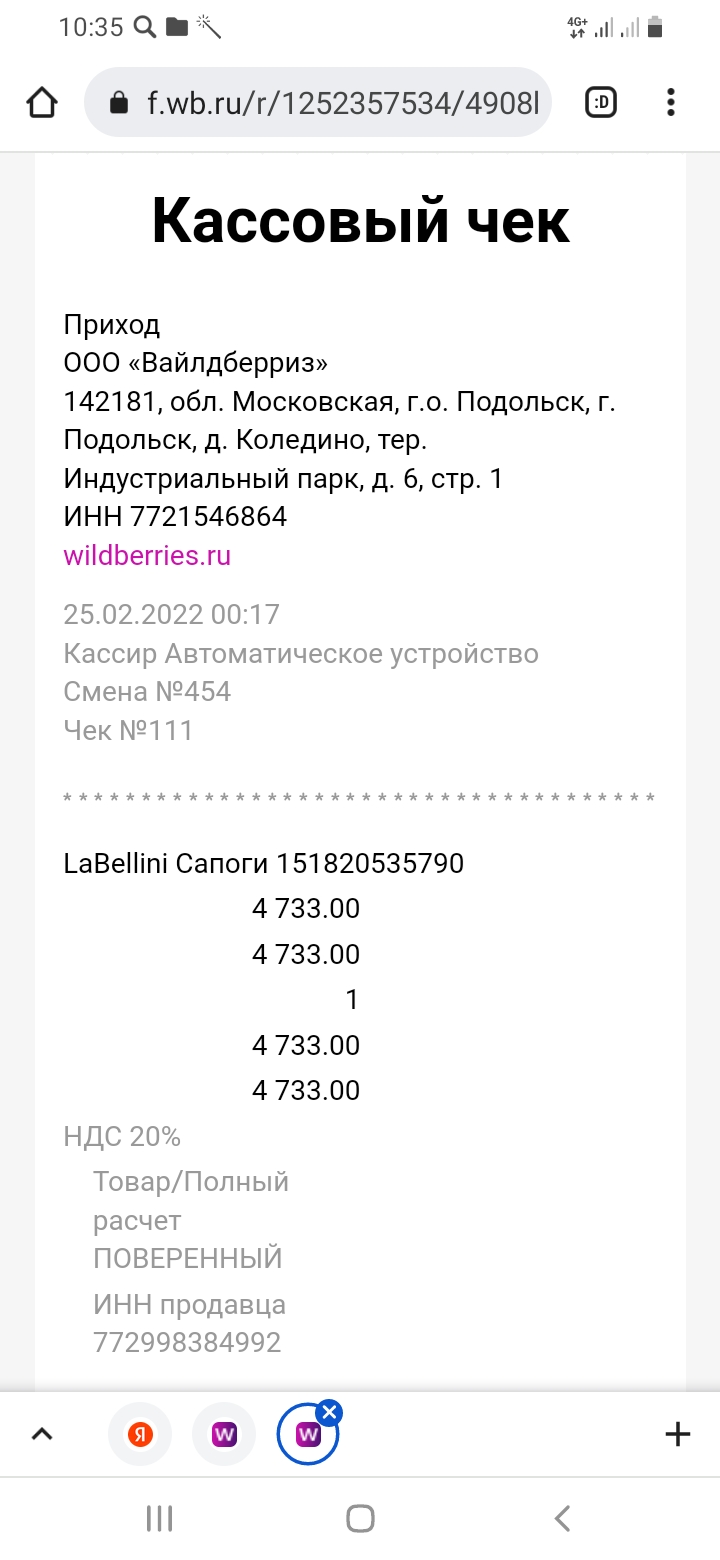Tap the f.wb.ru address bar
Screen dimensions: 720x1560
click(x=318, y=102)
